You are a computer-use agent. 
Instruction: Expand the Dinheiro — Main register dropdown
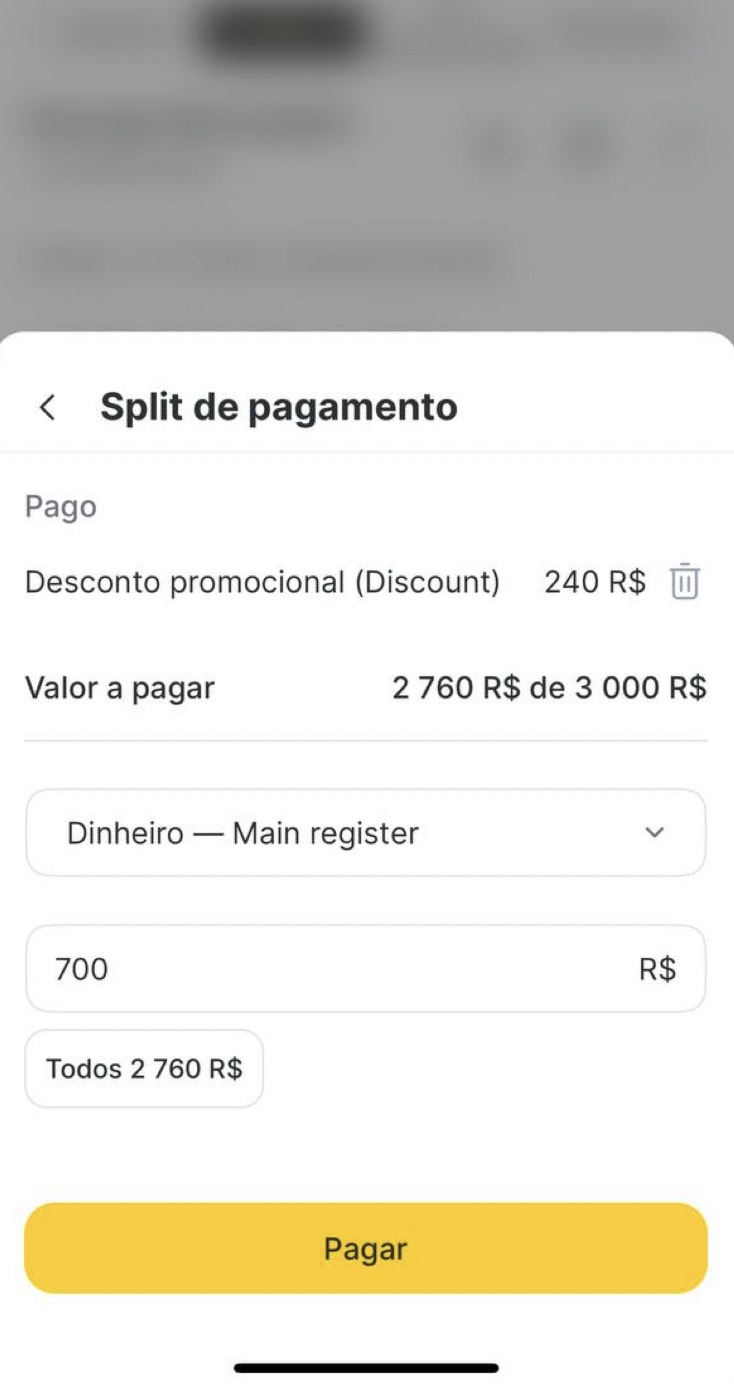(366, 833)
